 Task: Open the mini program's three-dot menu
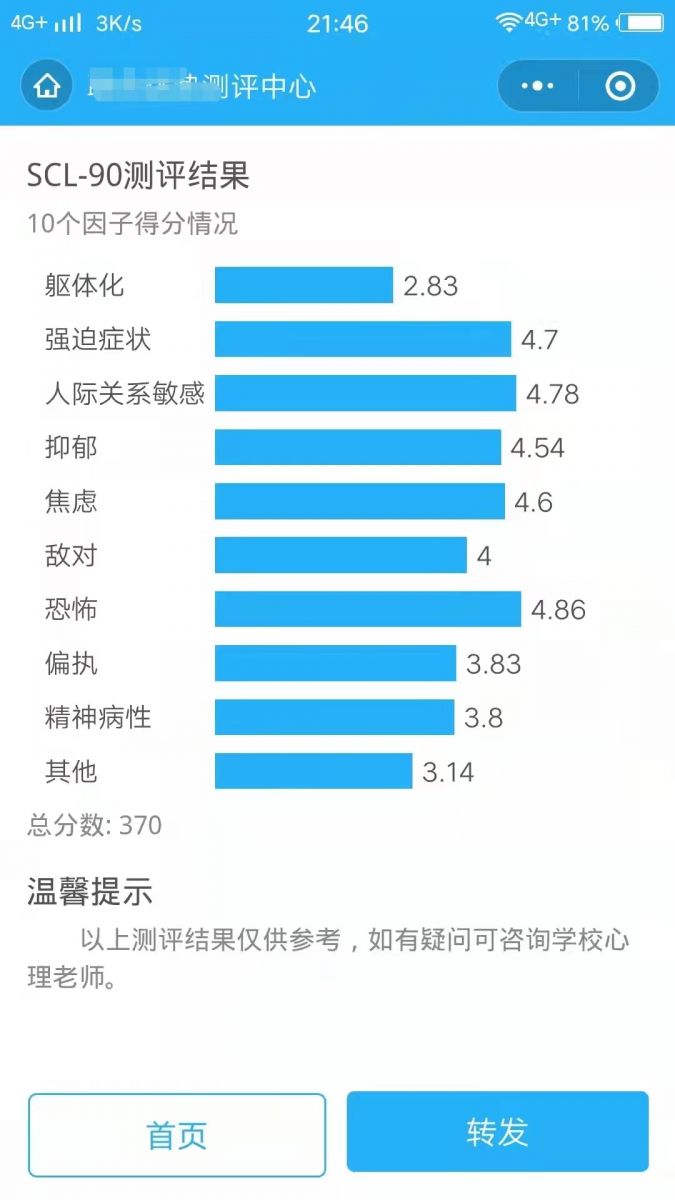point(538,86)
